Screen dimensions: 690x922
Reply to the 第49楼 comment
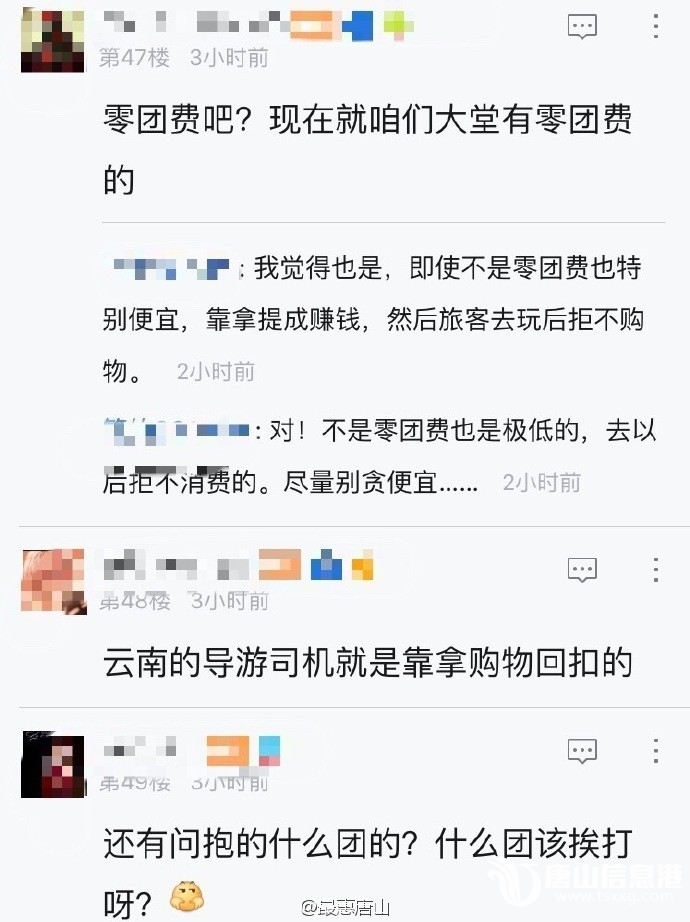pyautogui.click(x=582, y=751)
